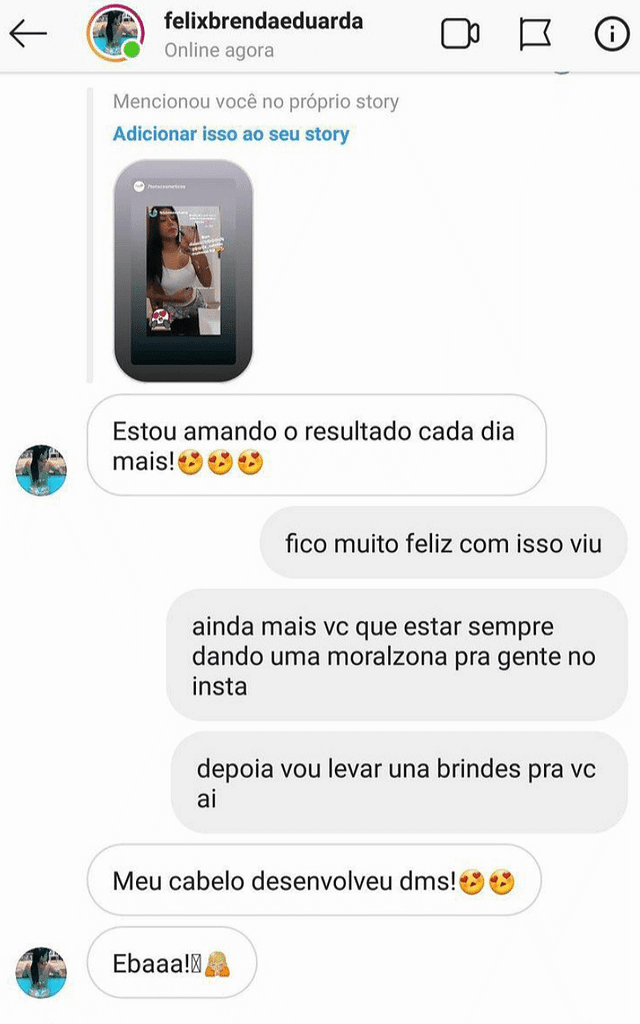640x1024 pixels.
Task: Go back from this conversation
Action: (28, 34)
